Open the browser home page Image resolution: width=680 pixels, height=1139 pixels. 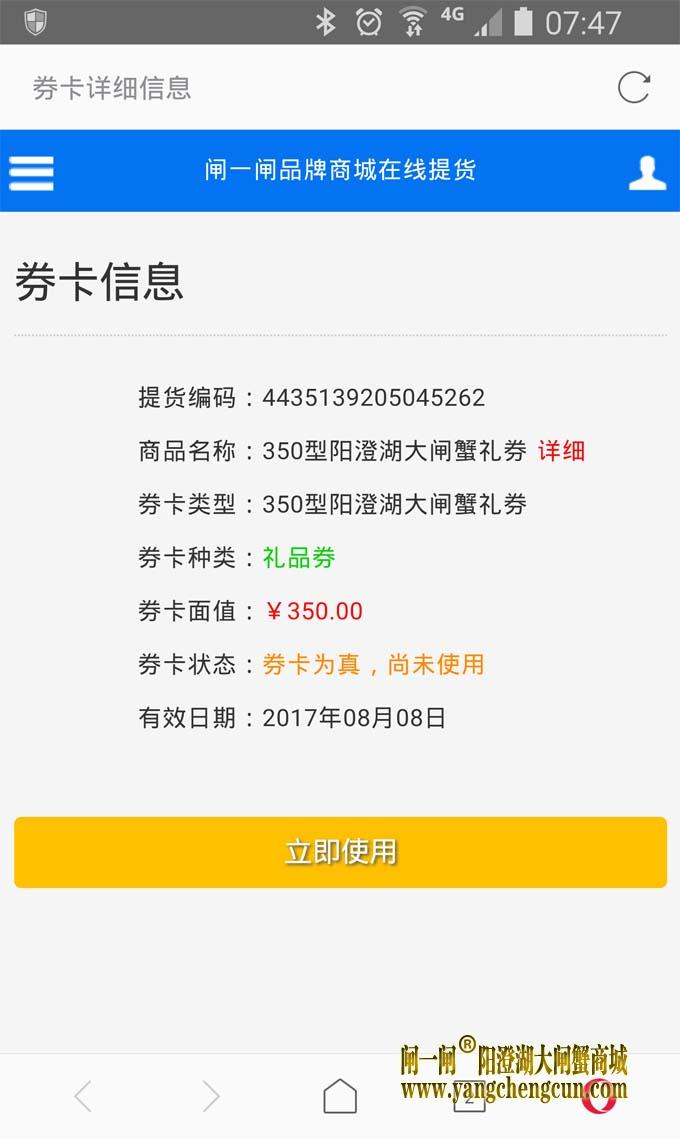pyautogui.click(x=340, y=1096)
